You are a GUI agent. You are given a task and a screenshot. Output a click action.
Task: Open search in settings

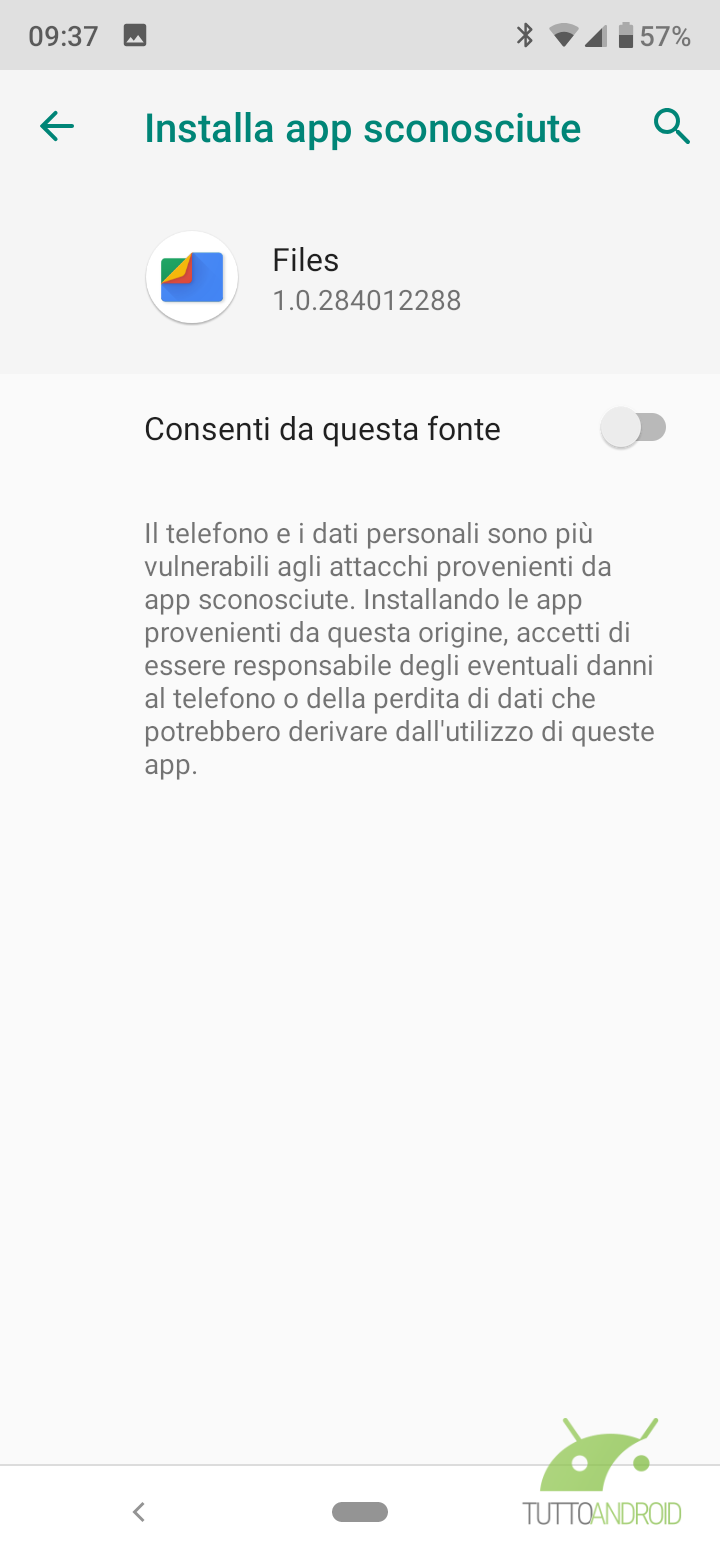point(671,127)
